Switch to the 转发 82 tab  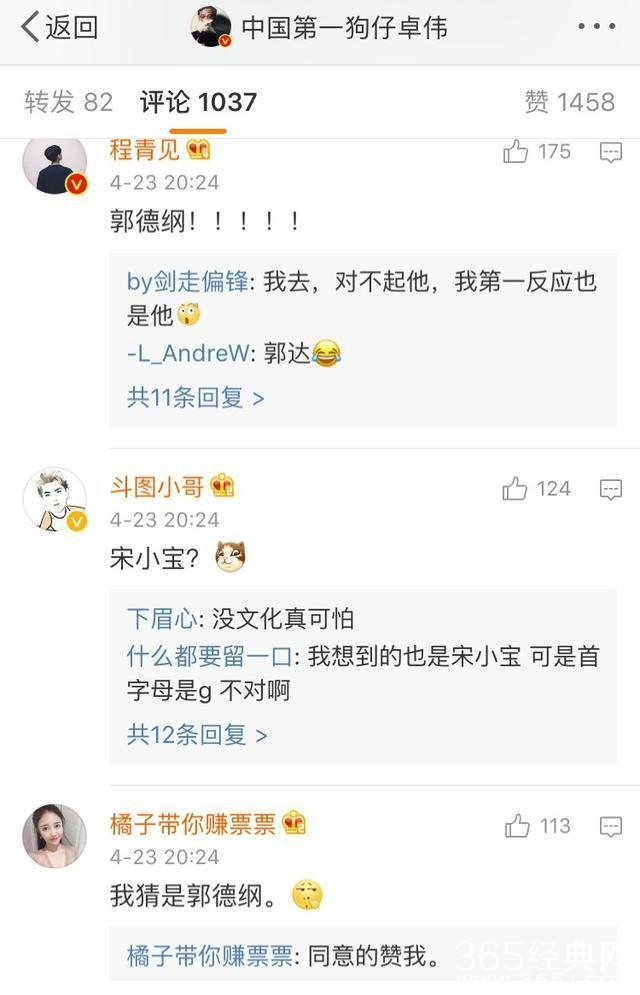tap(68, 102)
